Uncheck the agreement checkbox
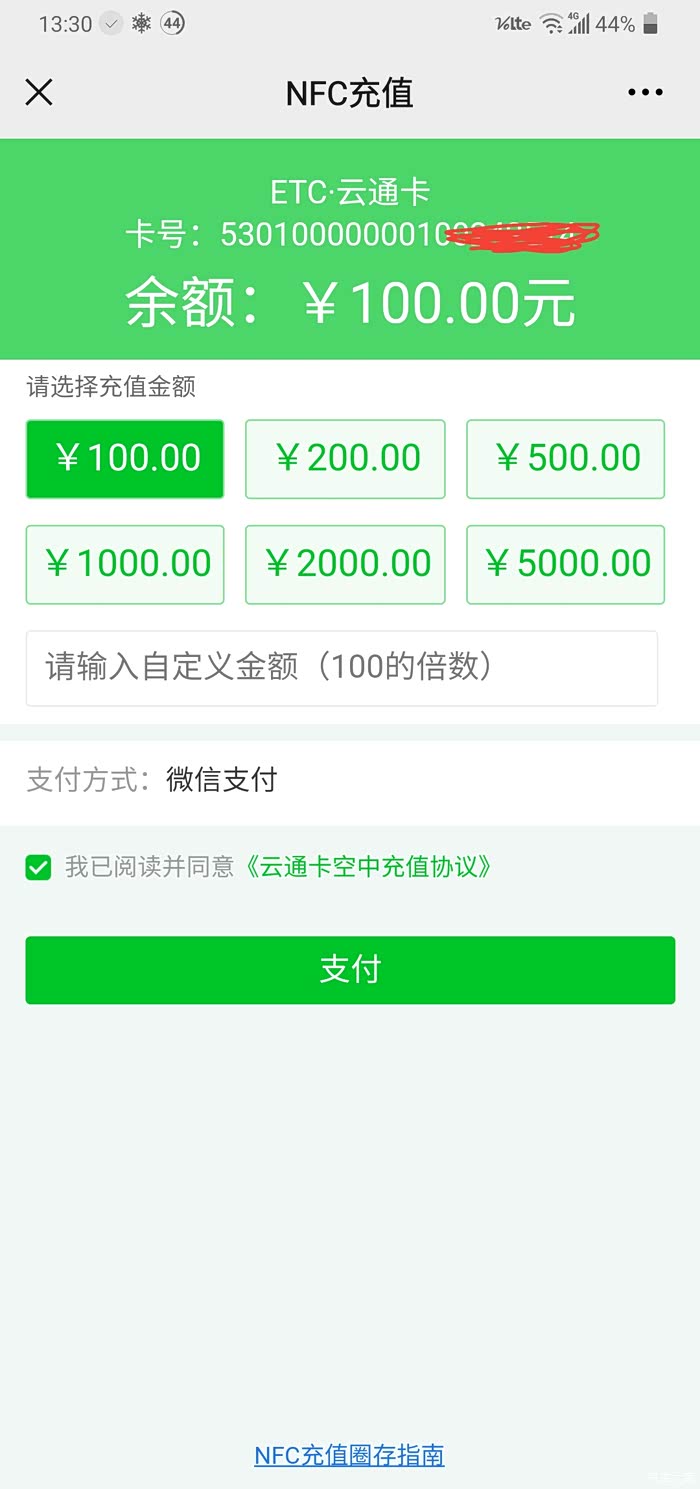 38,867
